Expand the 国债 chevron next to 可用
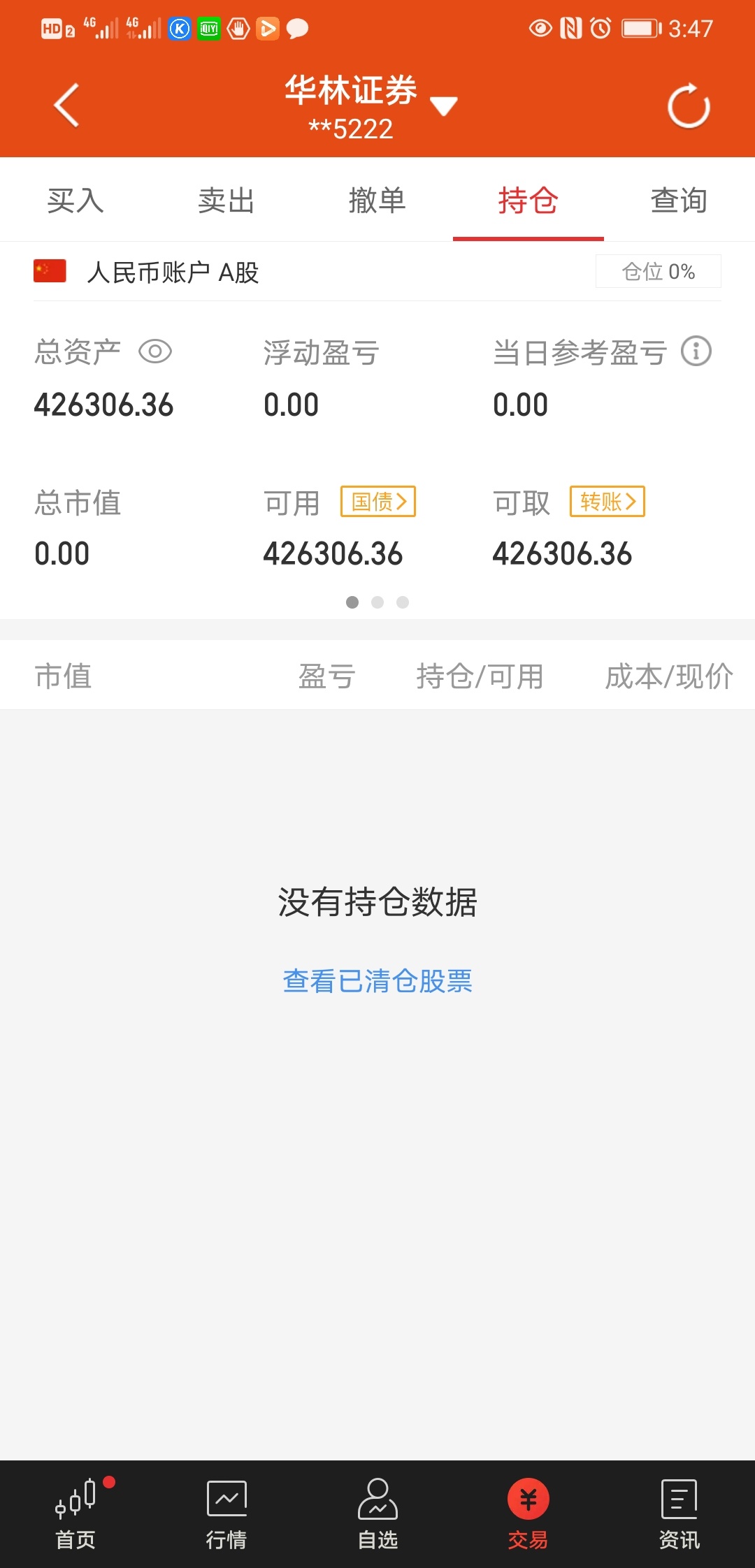The height and width of the screenshot is (1568, 755). (x=377, y=502)
